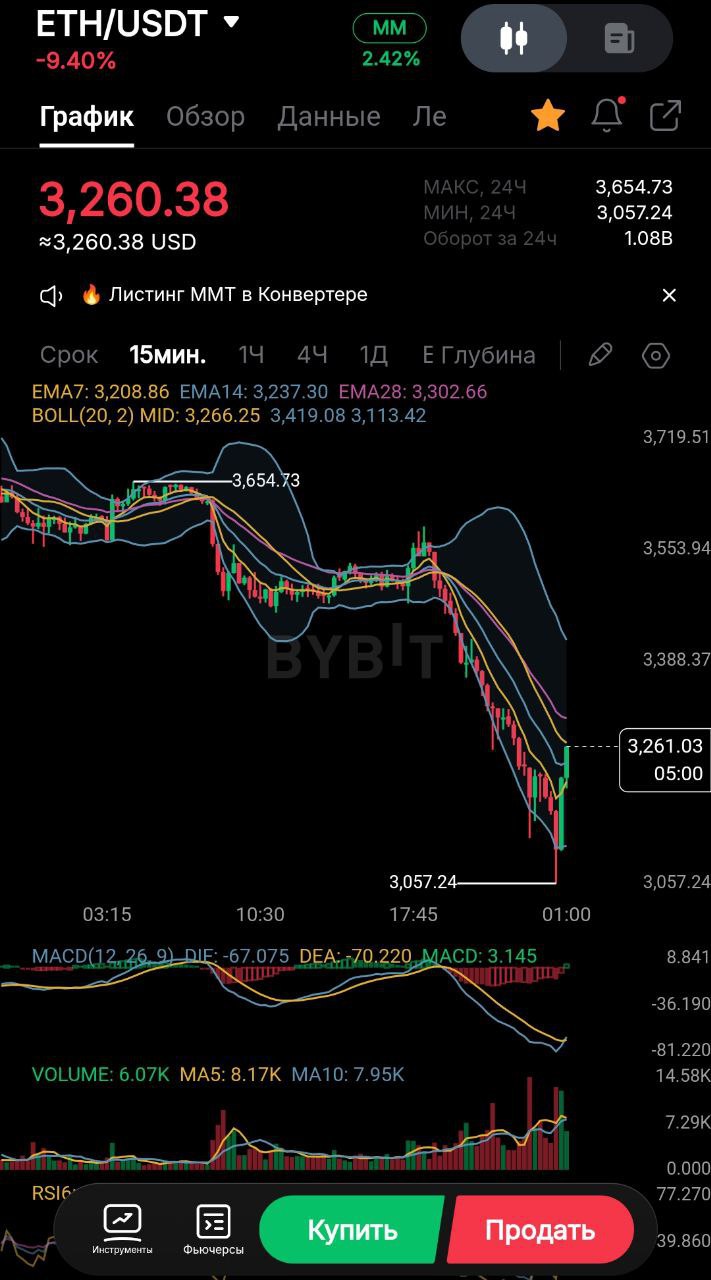Switch to the Обзор tab

205,117
